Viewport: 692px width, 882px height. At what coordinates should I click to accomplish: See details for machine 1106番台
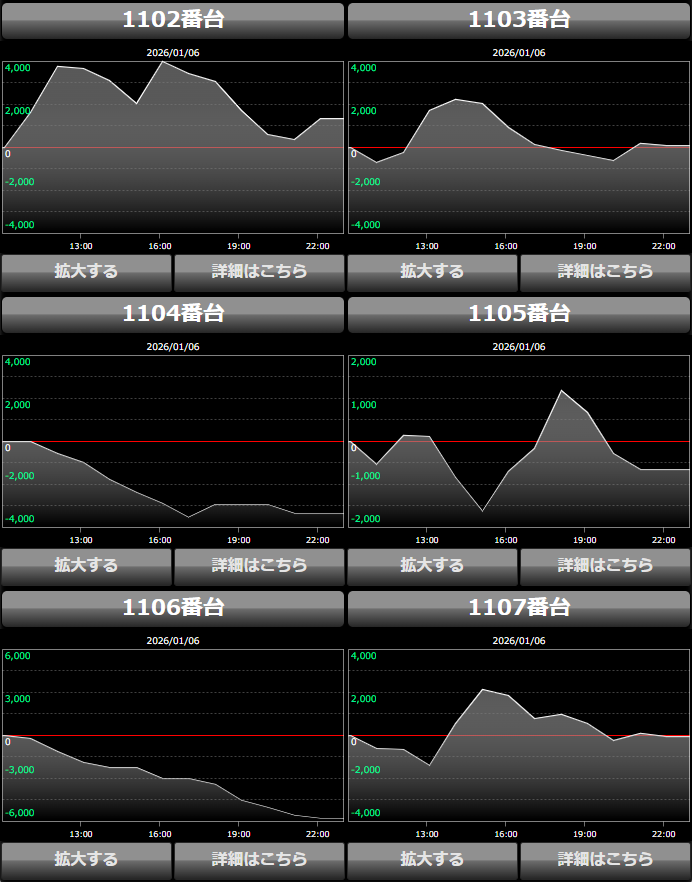pos(259,859)
